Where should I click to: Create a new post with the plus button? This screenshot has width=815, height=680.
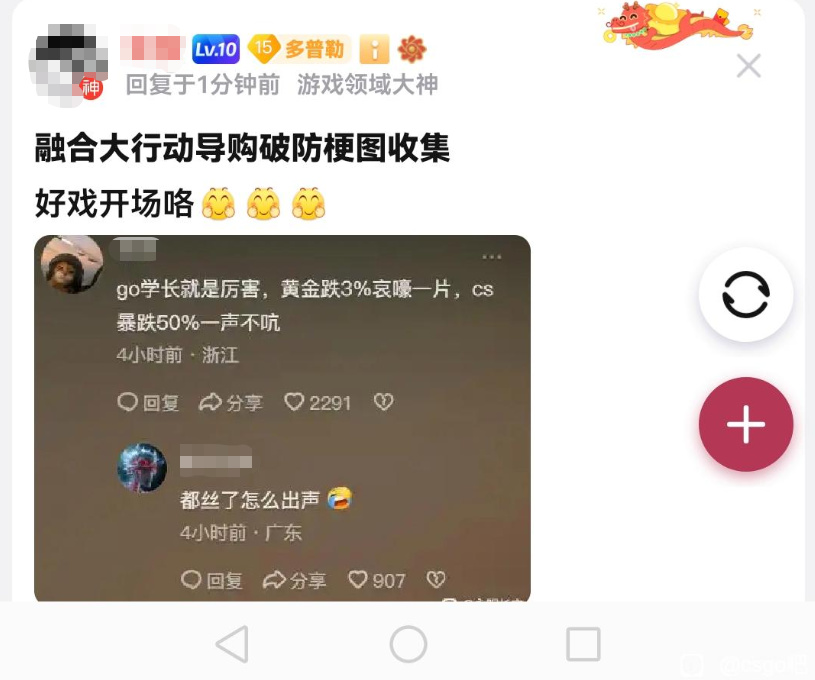[746, 424]
